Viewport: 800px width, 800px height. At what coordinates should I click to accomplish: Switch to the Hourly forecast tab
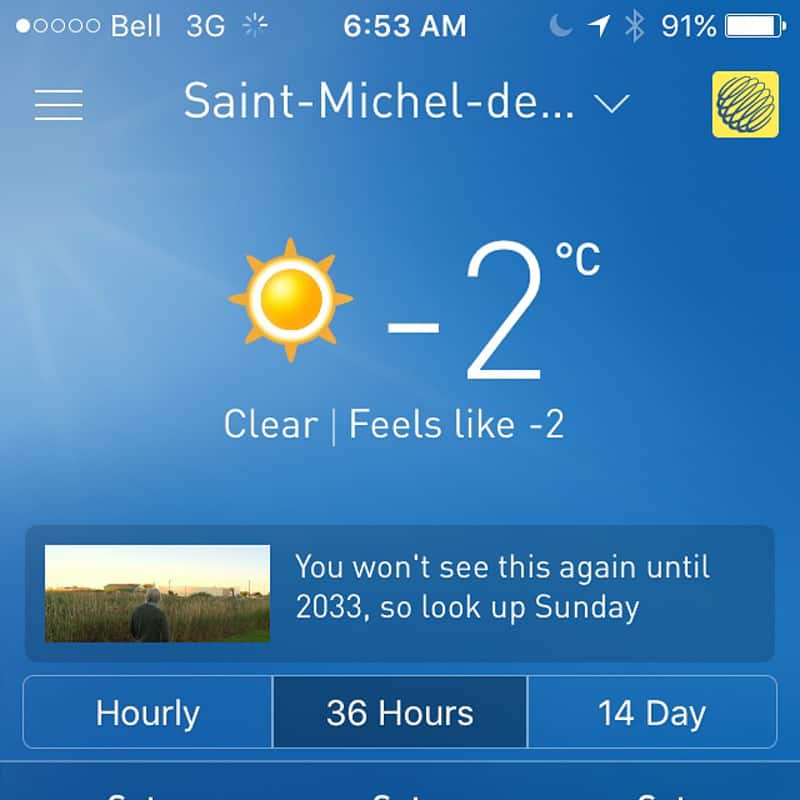pos(148,713)
